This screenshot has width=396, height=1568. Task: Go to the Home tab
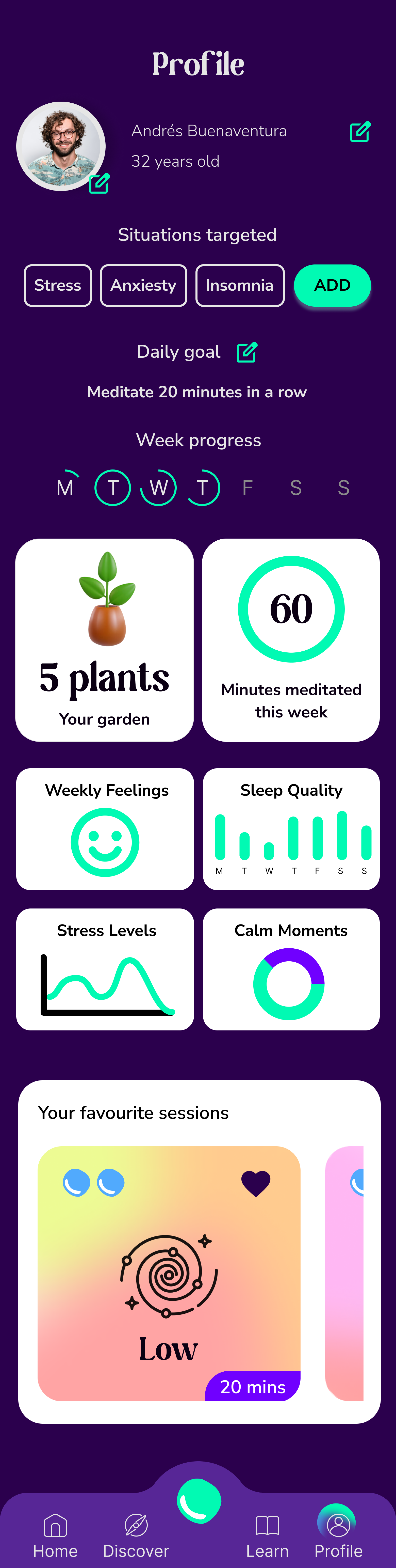pos(55,1536)
